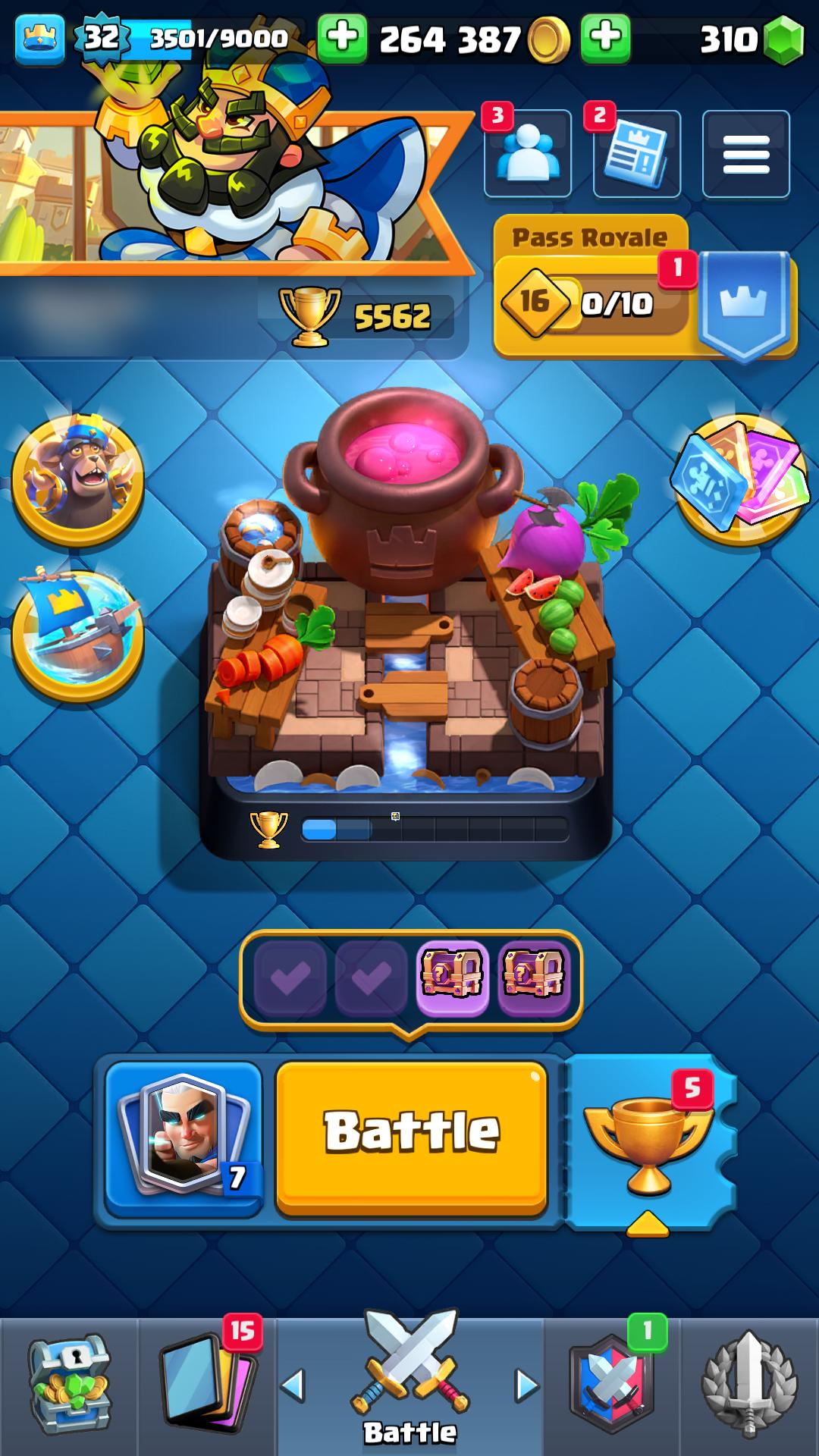
Task: Open the first mystery chest slot
Action: pos(452,977)
